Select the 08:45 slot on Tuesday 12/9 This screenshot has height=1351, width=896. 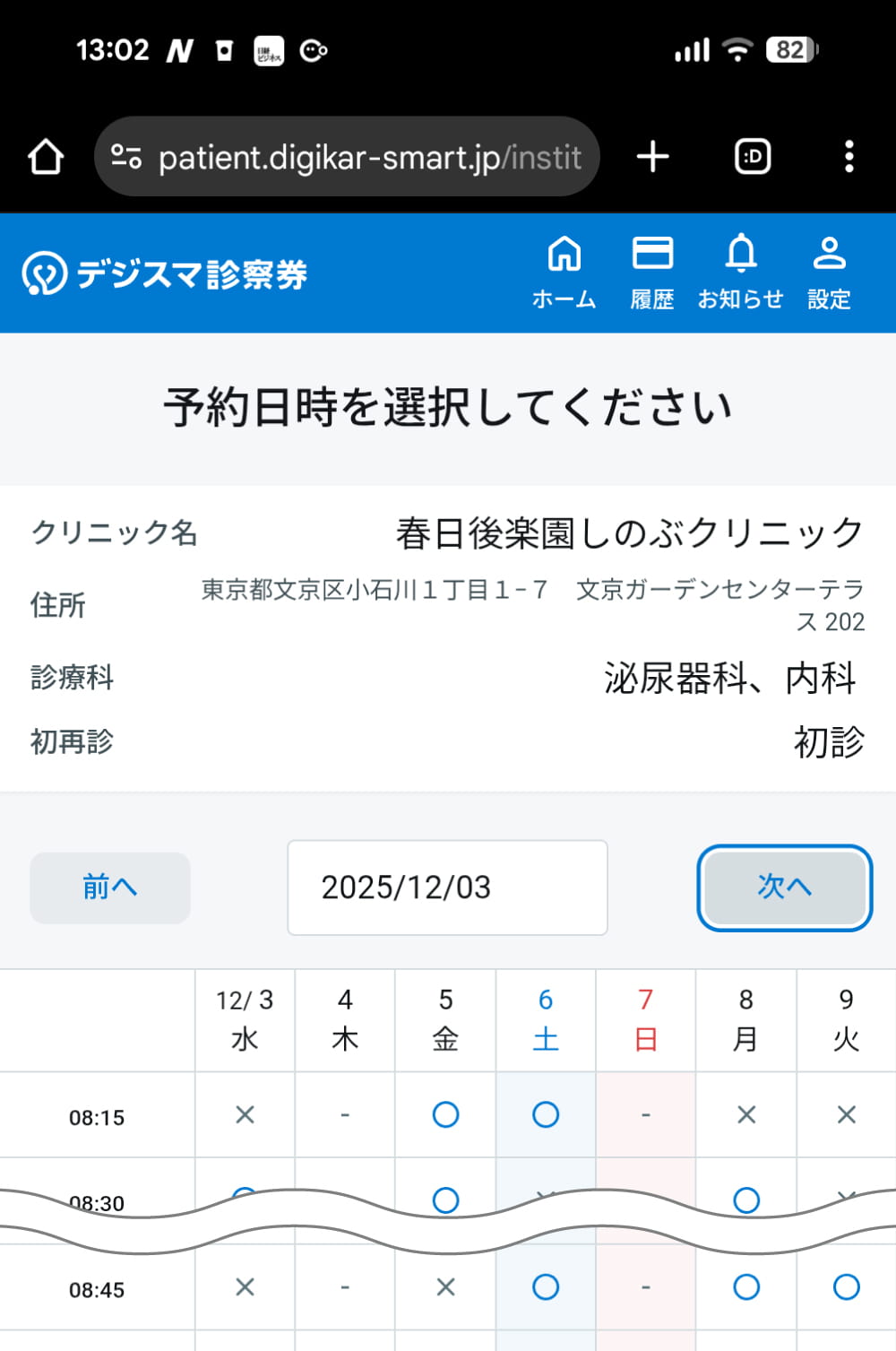[x=846, y=1288]
